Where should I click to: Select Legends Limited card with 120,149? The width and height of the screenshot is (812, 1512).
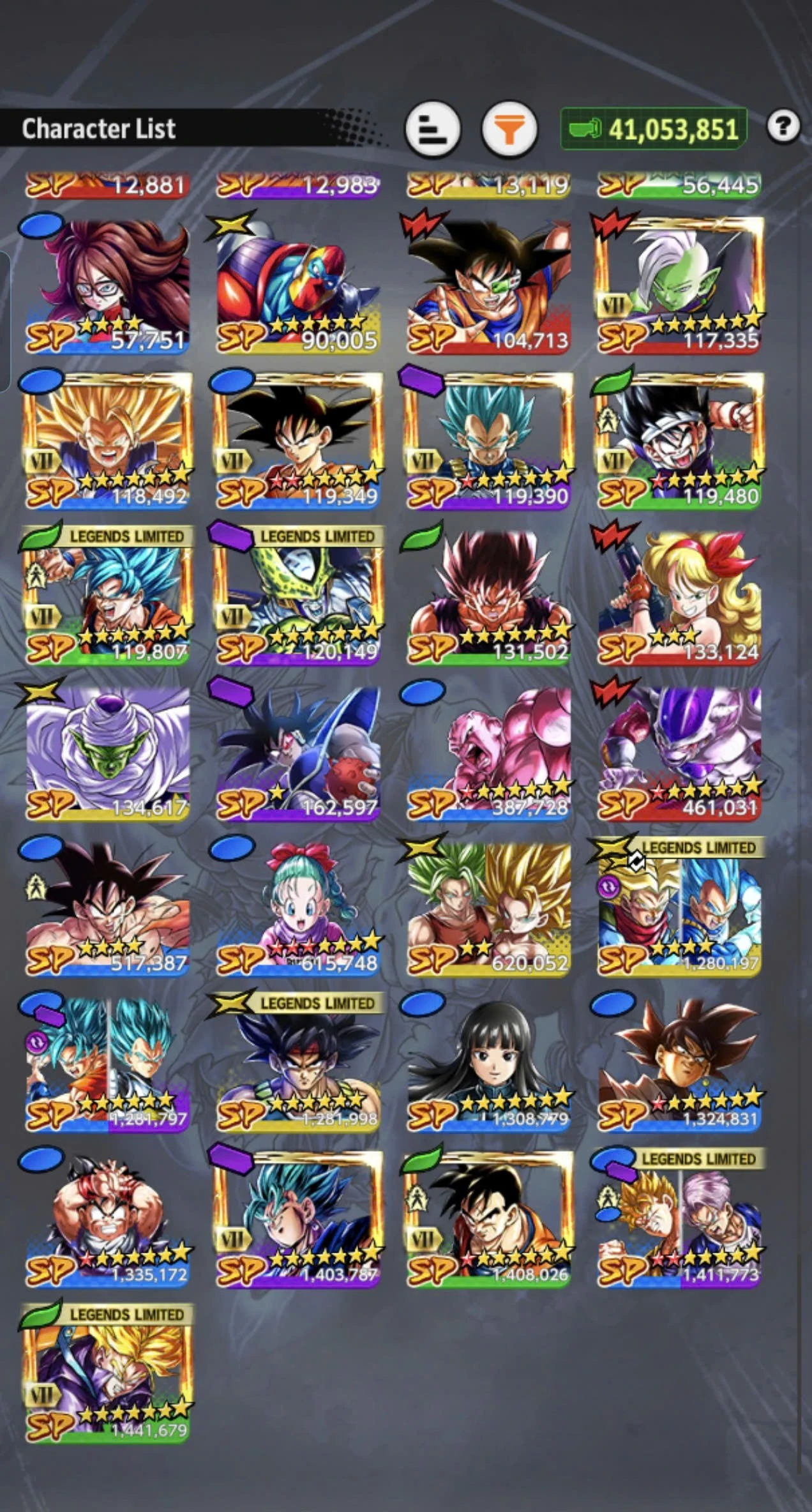click(x=298, y=597)
